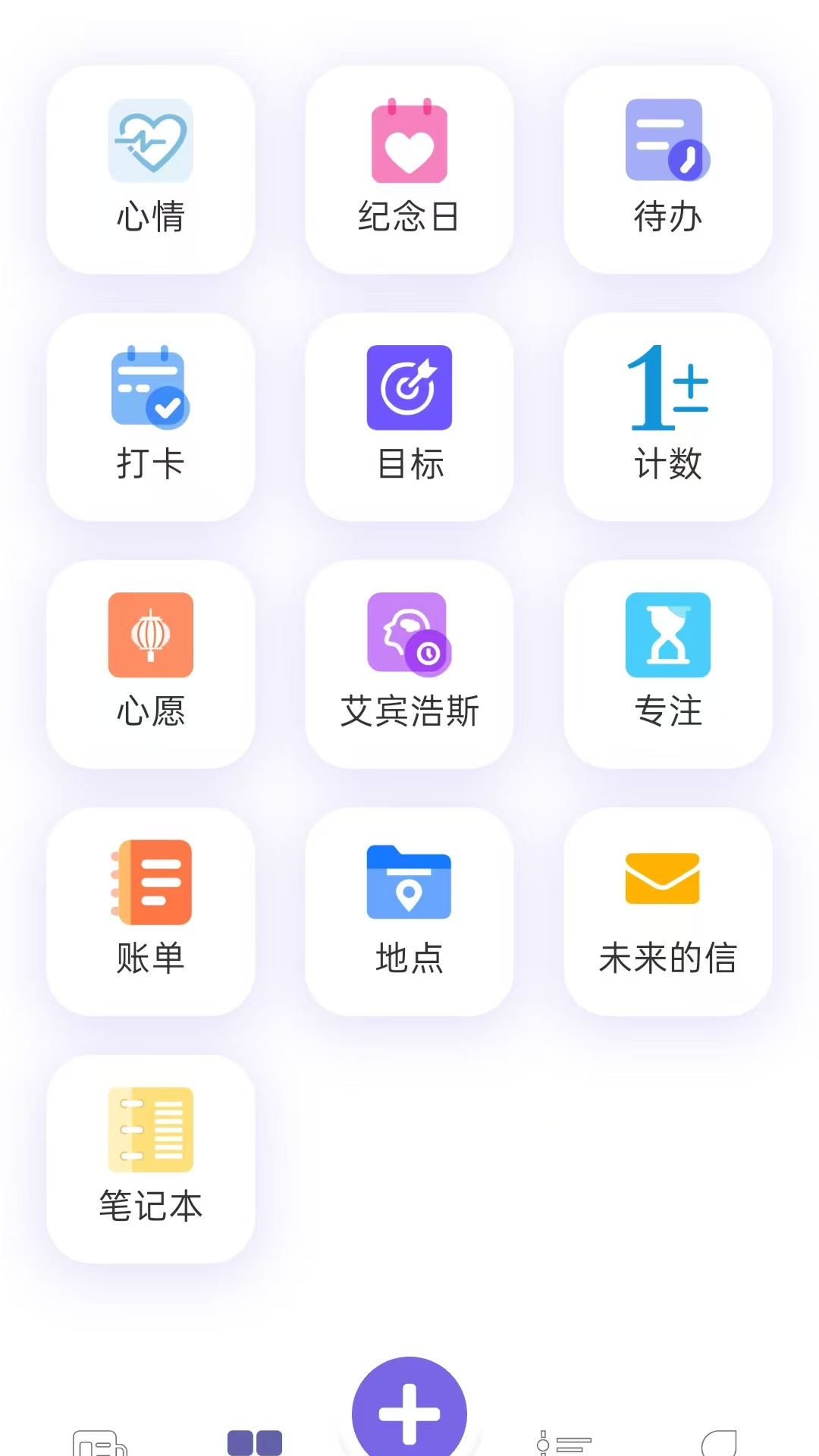The image size is (819, 1456).
Task: Open the 未来的信 future letter card
Action: click(x=667, y=911)
